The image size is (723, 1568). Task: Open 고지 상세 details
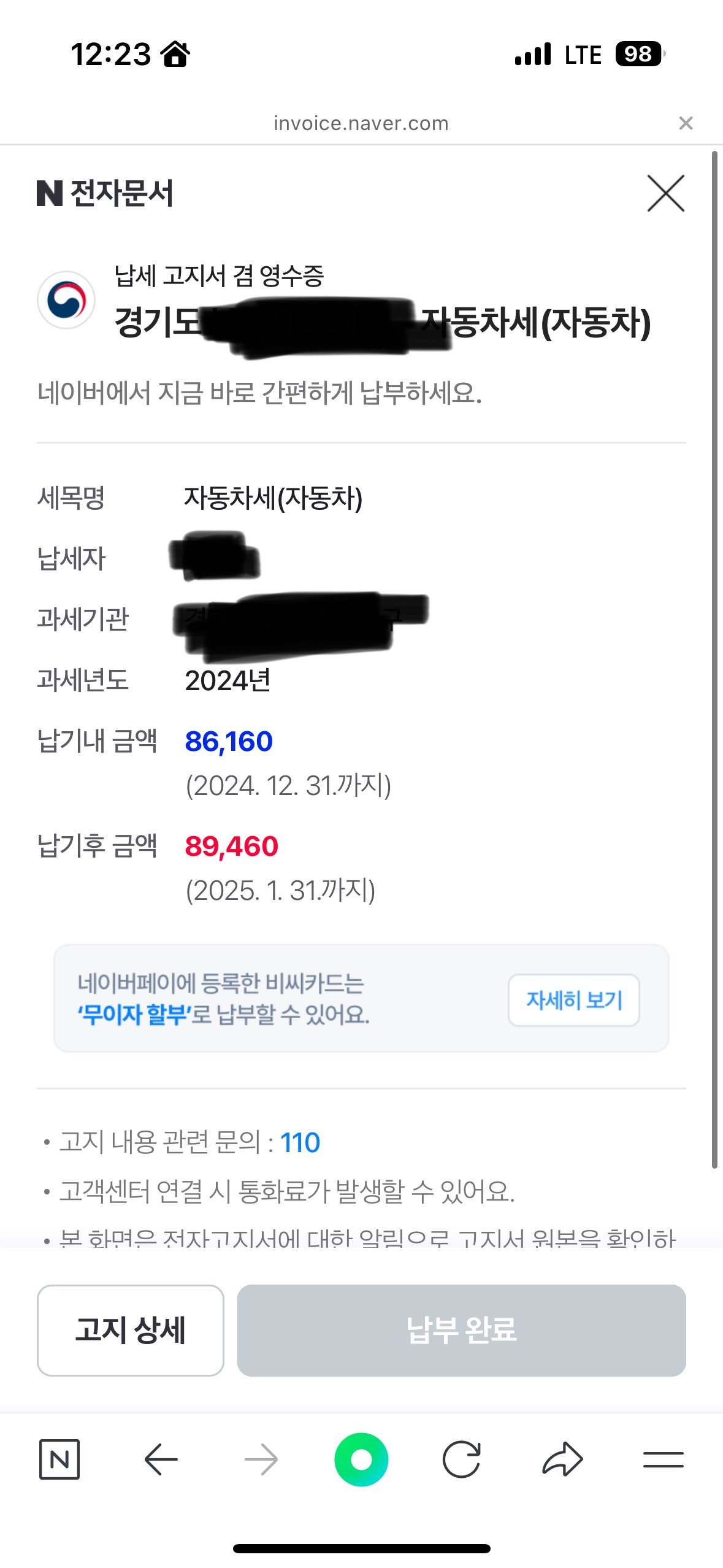click(131, 1330)
